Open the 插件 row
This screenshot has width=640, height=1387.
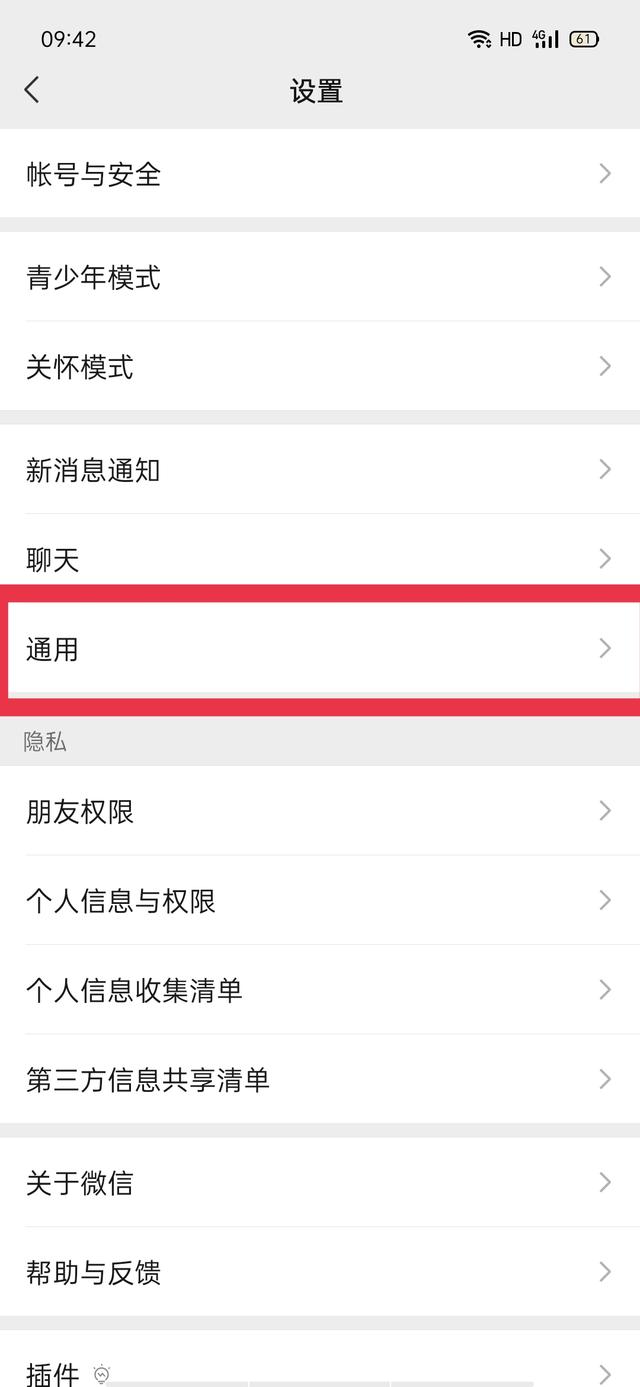pyautogui.click(x=320, y=1359)
